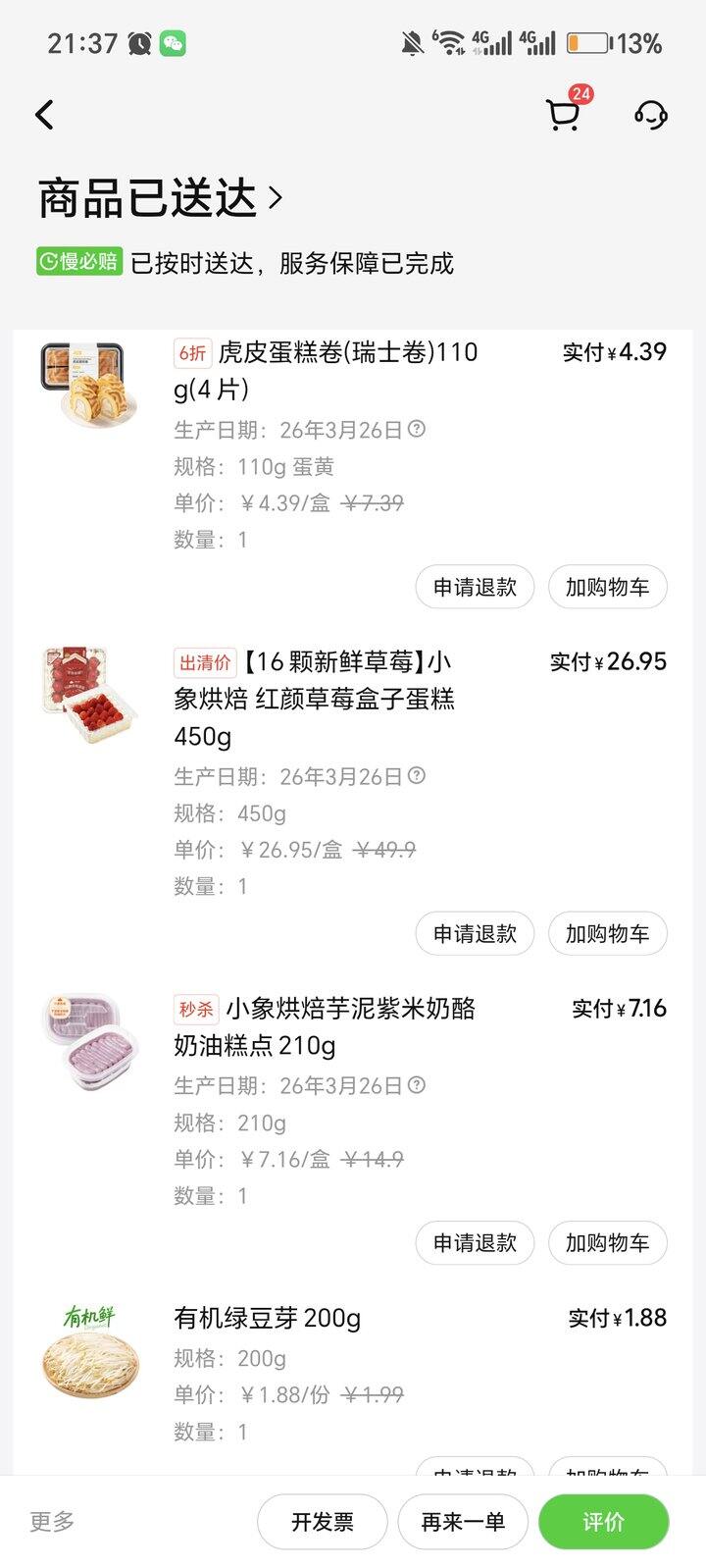Show production date info for 芋泥紫米奶酪
This screenshot has height=1568, width=706.
click(x=417, y=1085)
